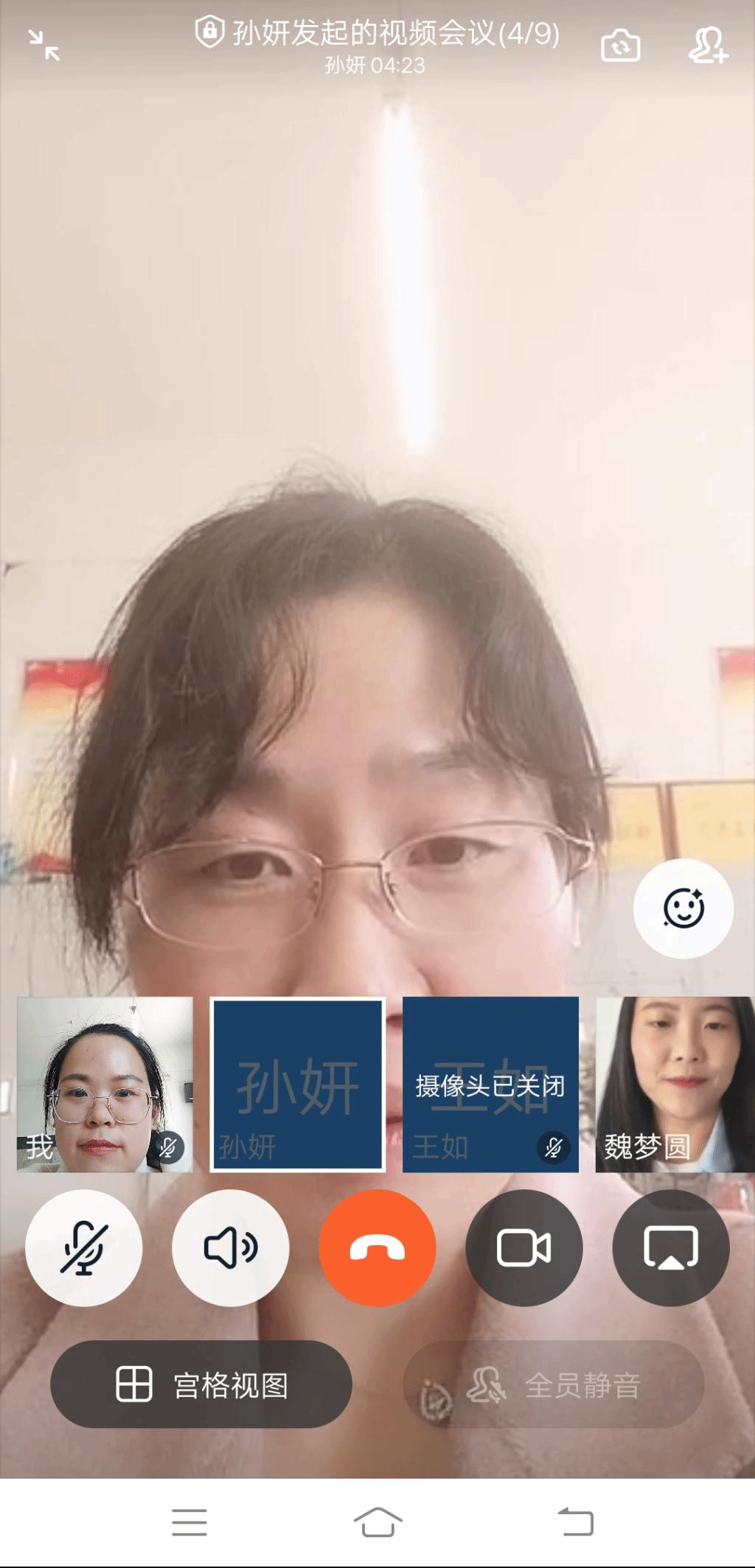Tap 全员静音 to mute everyone

coord(553,1385)
